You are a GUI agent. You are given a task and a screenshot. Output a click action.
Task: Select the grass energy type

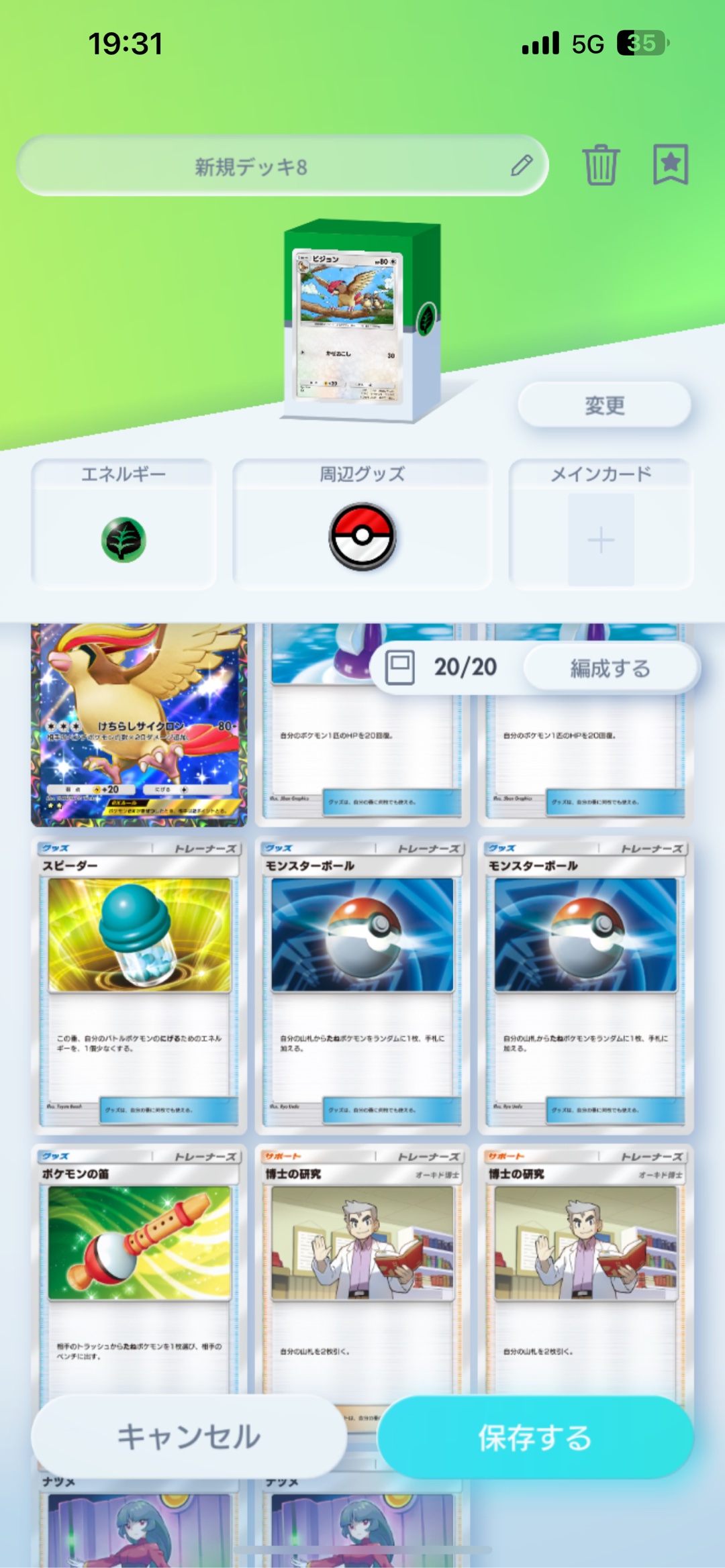(x=124, y=539)
